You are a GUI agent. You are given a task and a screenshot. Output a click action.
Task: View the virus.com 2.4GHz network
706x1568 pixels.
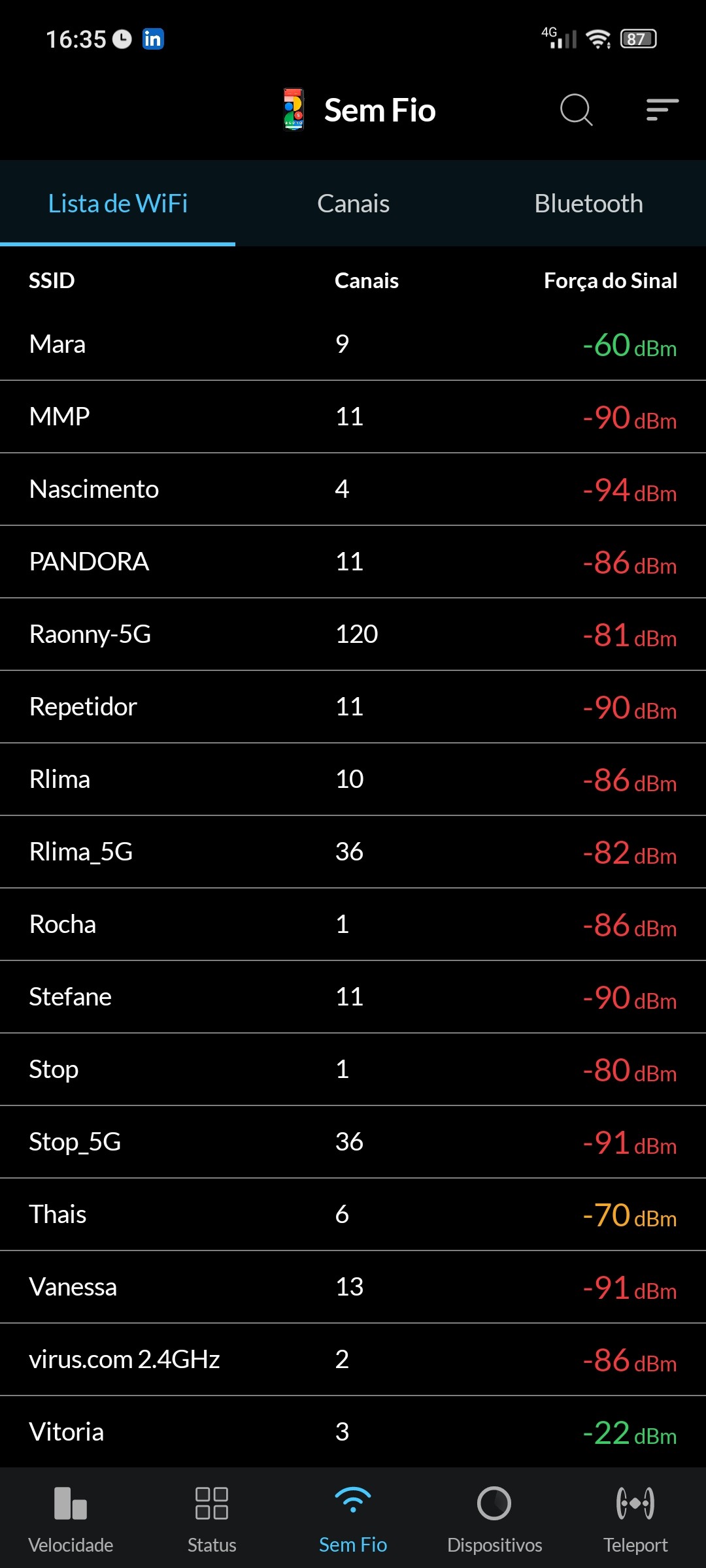point(353,1360)
